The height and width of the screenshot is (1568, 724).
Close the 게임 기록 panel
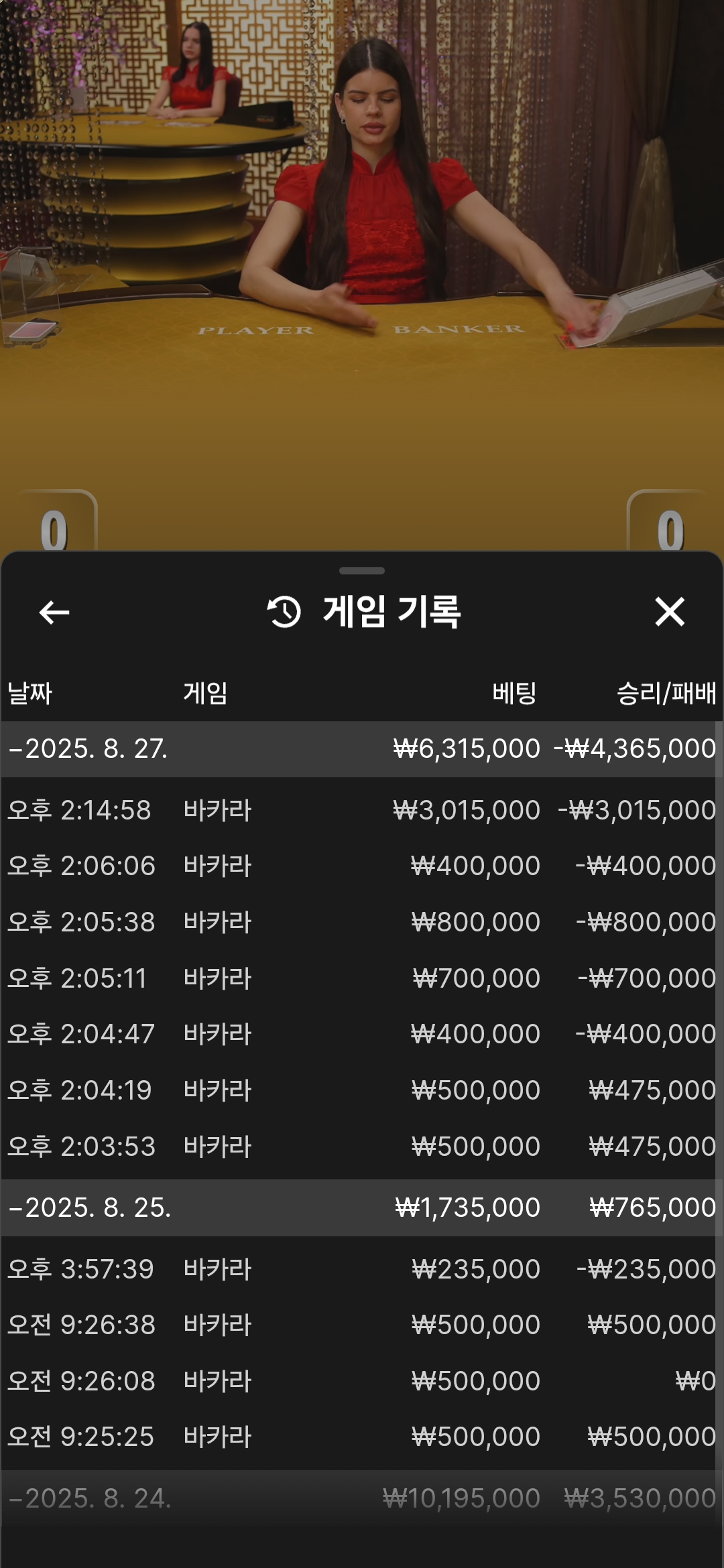(670, 612)
